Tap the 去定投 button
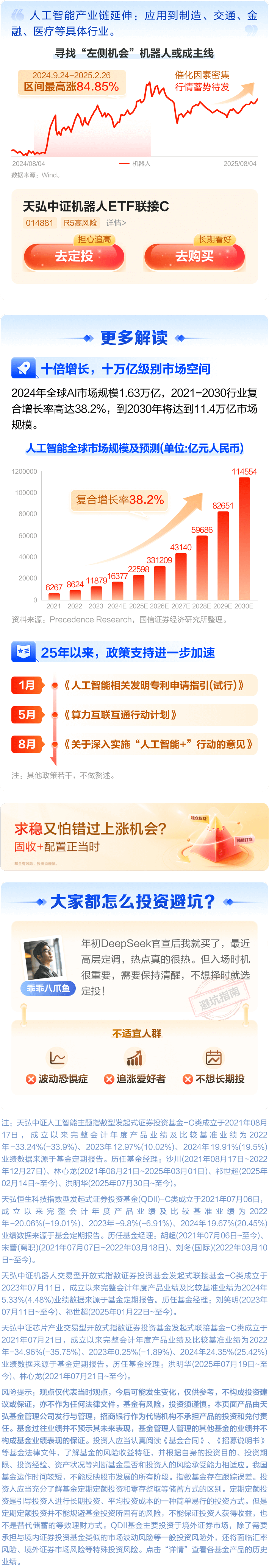 coord(74,256)
